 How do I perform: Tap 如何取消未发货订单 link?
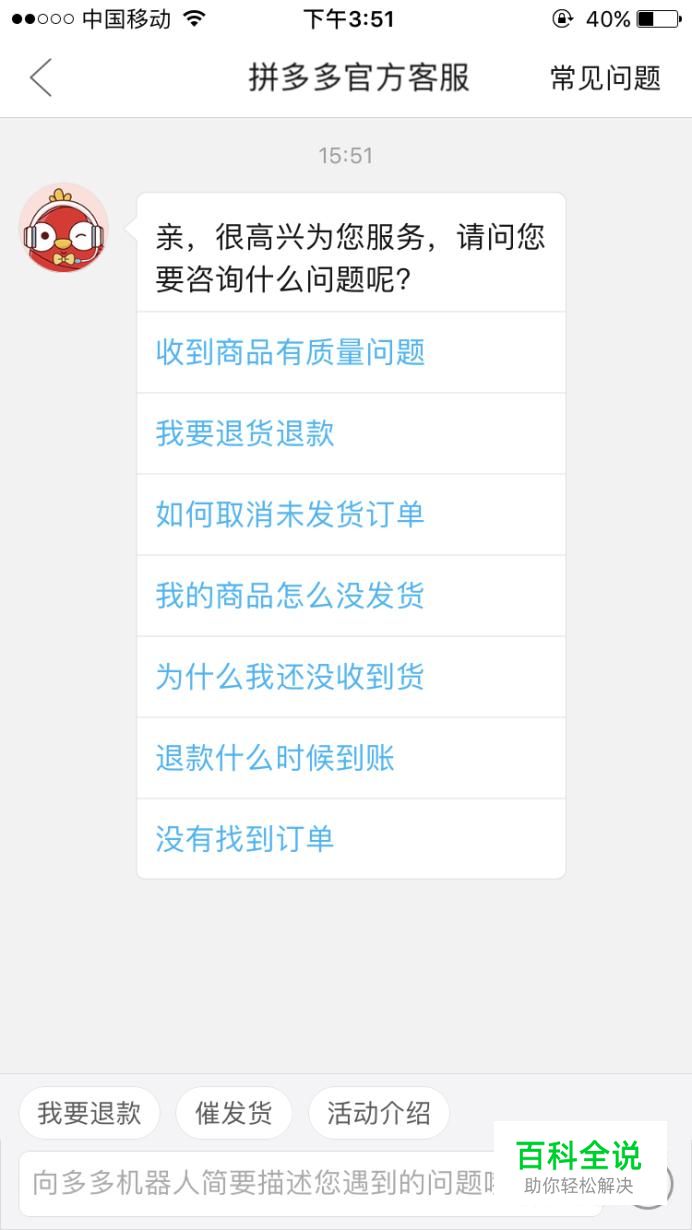pos(290,514)
